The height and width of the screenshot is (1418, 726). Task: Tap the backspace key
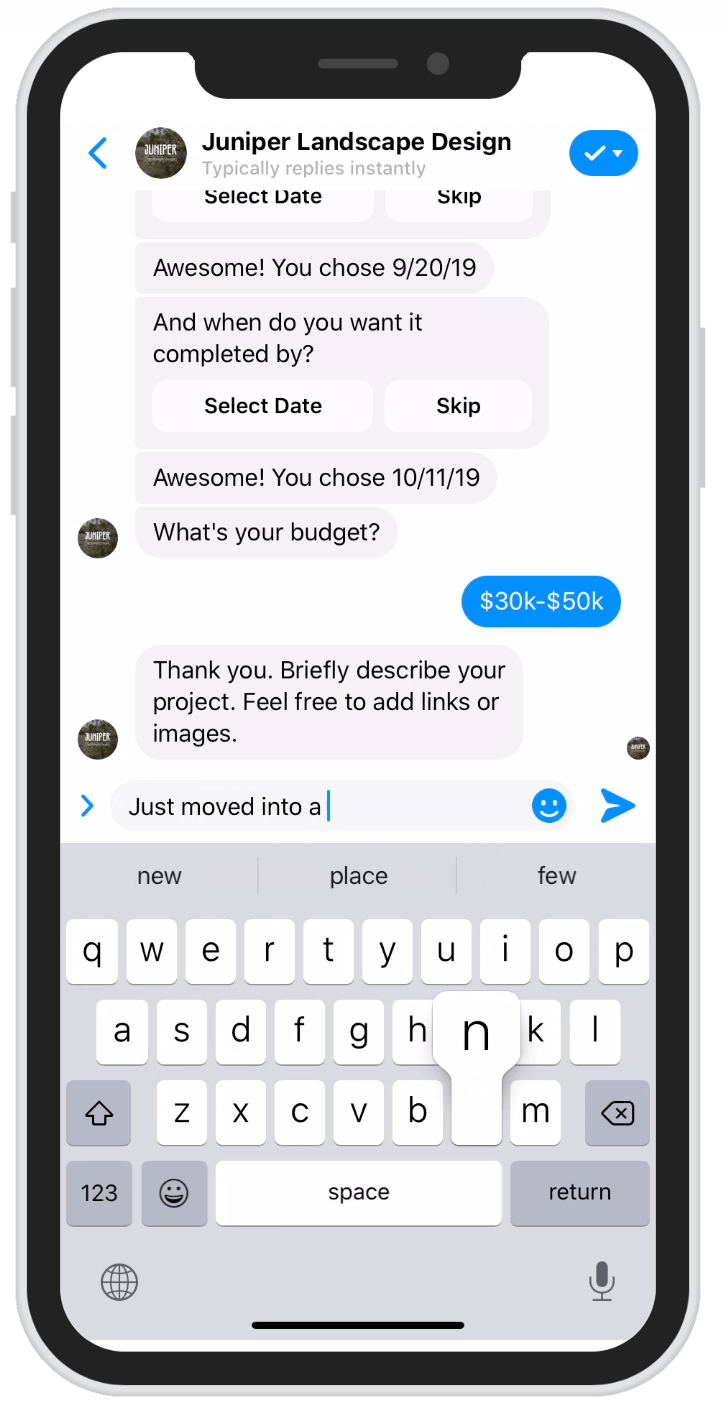617,1112
